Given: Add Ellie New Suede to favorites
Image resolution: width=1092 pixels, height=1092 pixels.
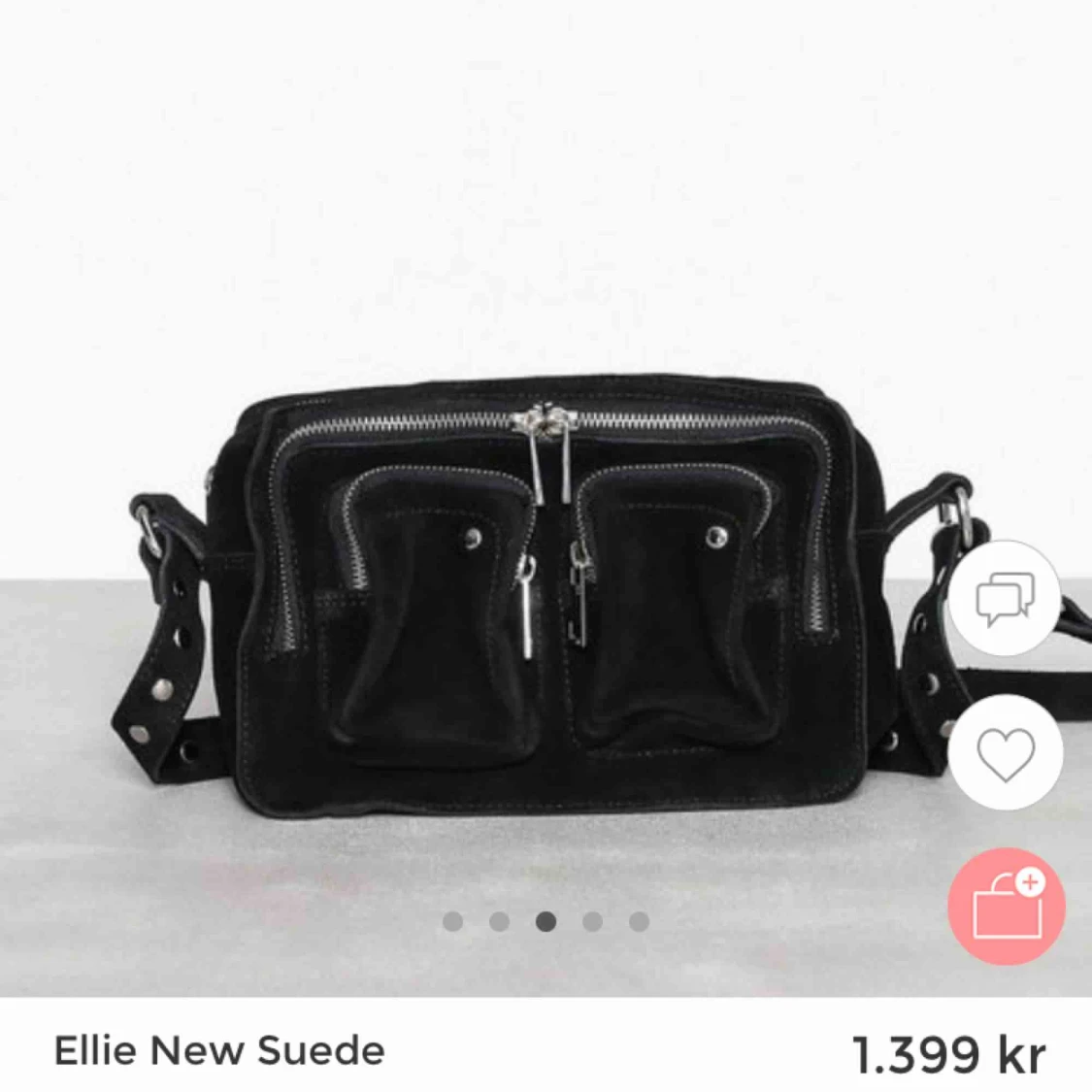Looking at the screenshot, I should [1006, 753].
